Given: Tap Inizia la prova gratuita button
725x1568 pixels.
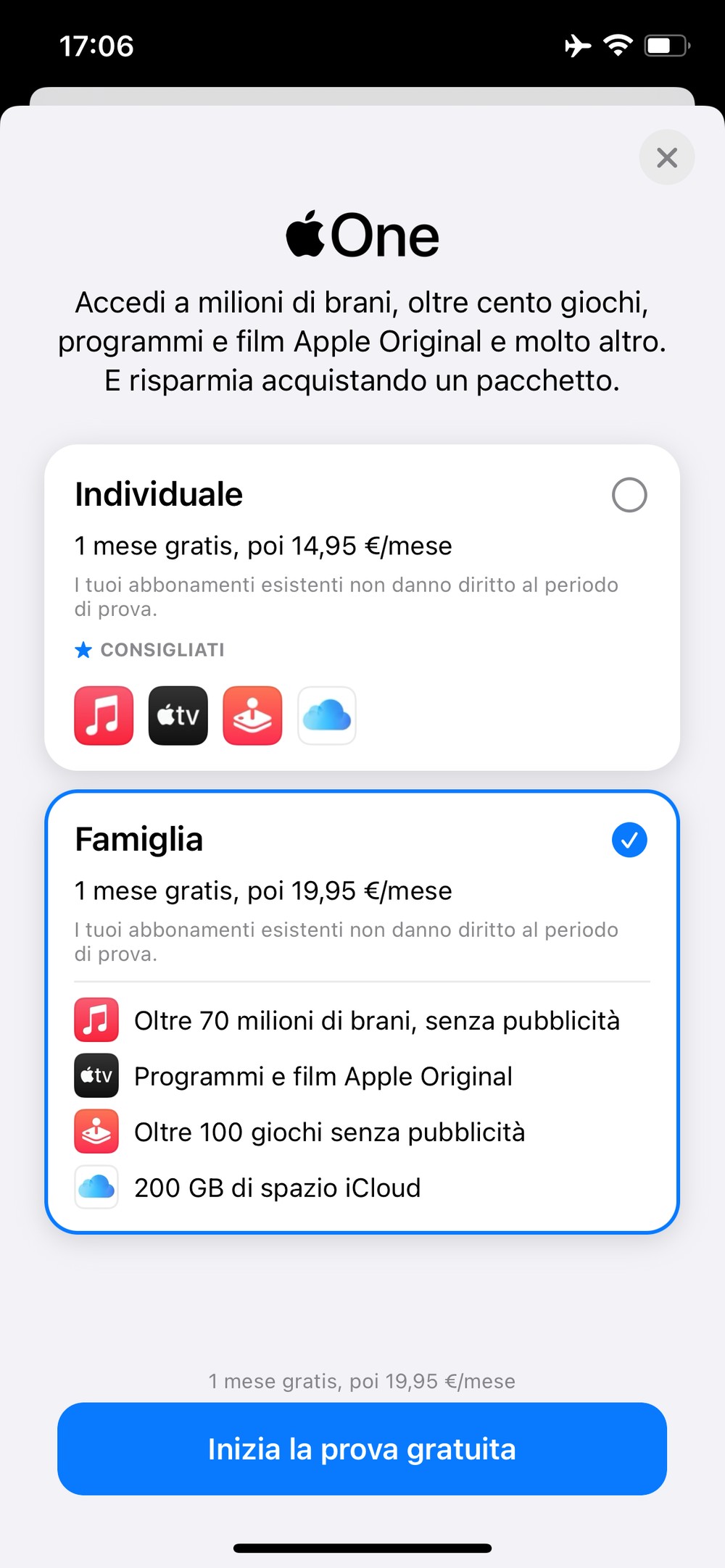Looking at the screenshot, I should coord(362,1449).
